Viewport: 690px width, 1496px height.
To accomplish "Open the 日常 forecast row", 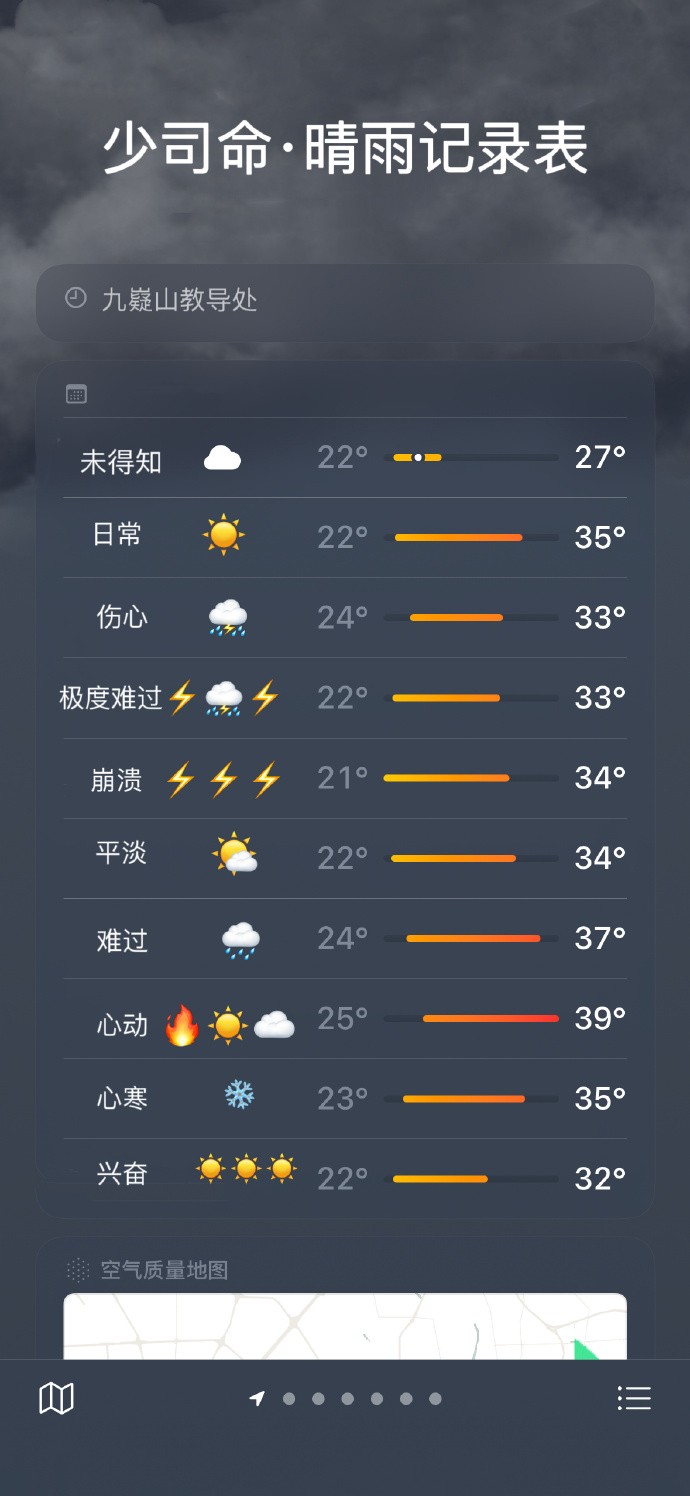I will 345,537.
